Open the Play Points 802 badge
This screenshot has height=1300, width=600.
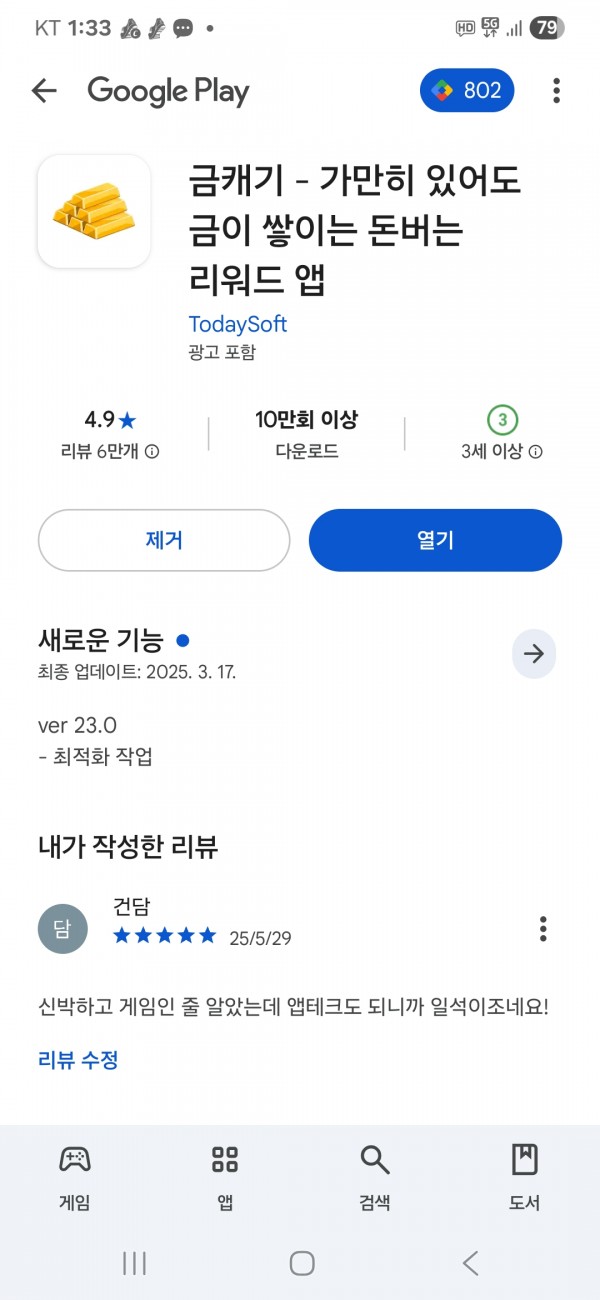click(x=467, y=91)
